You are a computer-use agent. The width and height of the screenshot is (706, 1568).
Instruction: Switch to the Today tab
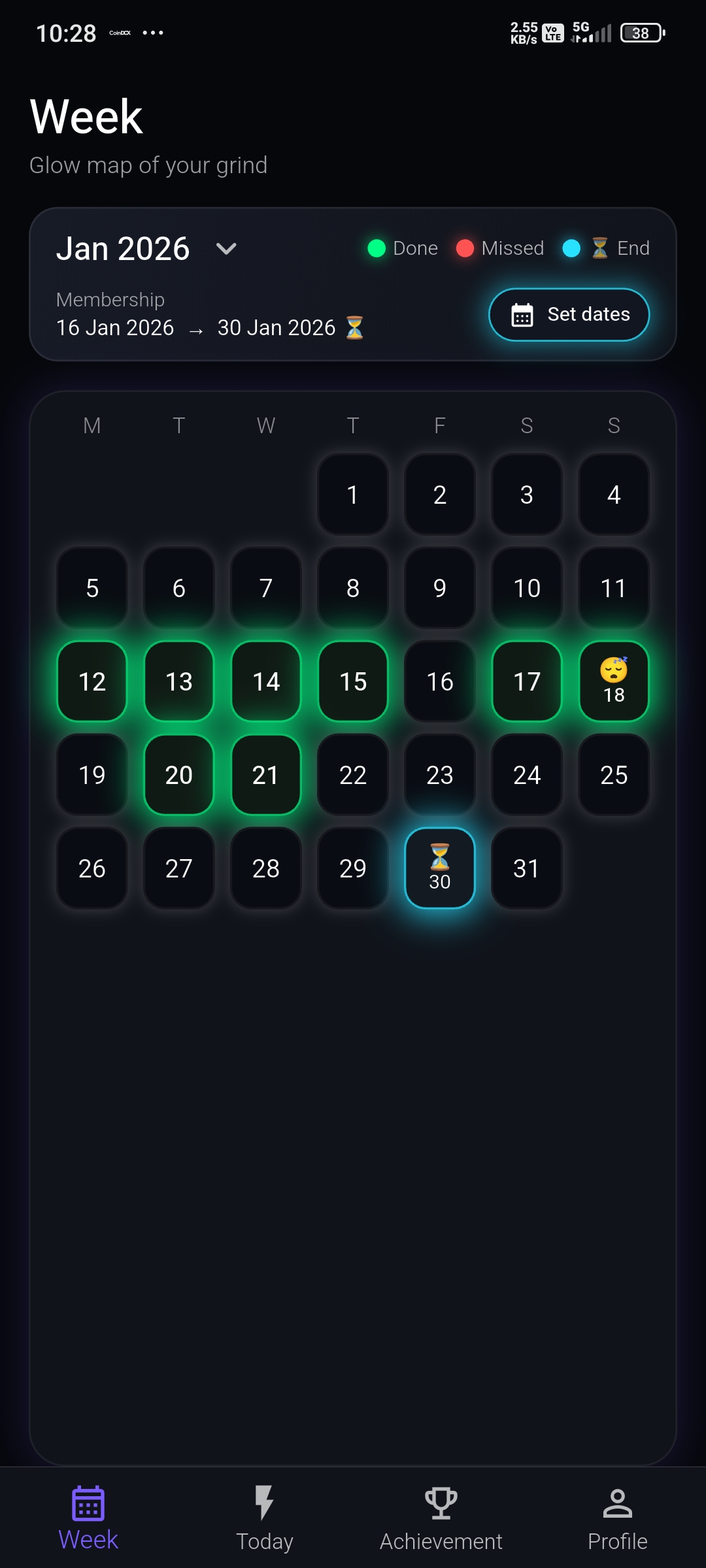(264, 1518)
